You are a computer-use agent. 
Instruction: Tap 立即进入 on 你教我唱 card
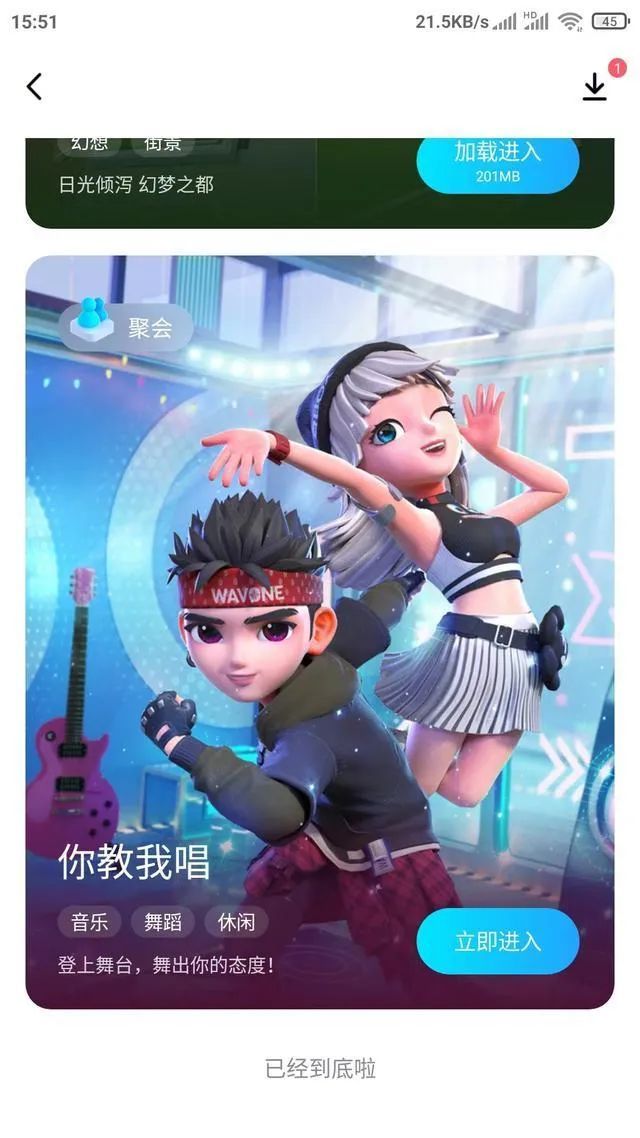coord(497,941)
